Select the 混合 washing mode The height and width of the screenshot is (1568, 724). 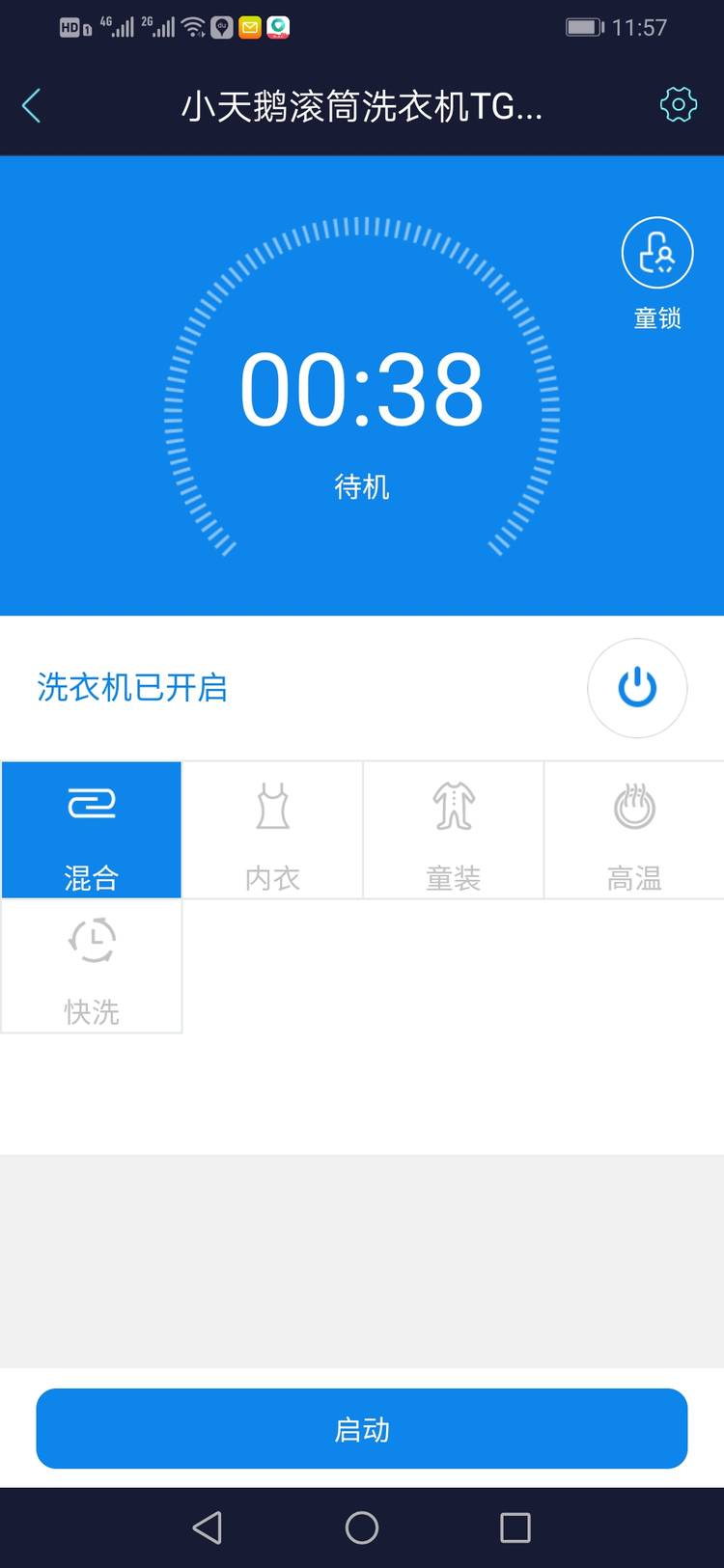[x=92, y=830]
